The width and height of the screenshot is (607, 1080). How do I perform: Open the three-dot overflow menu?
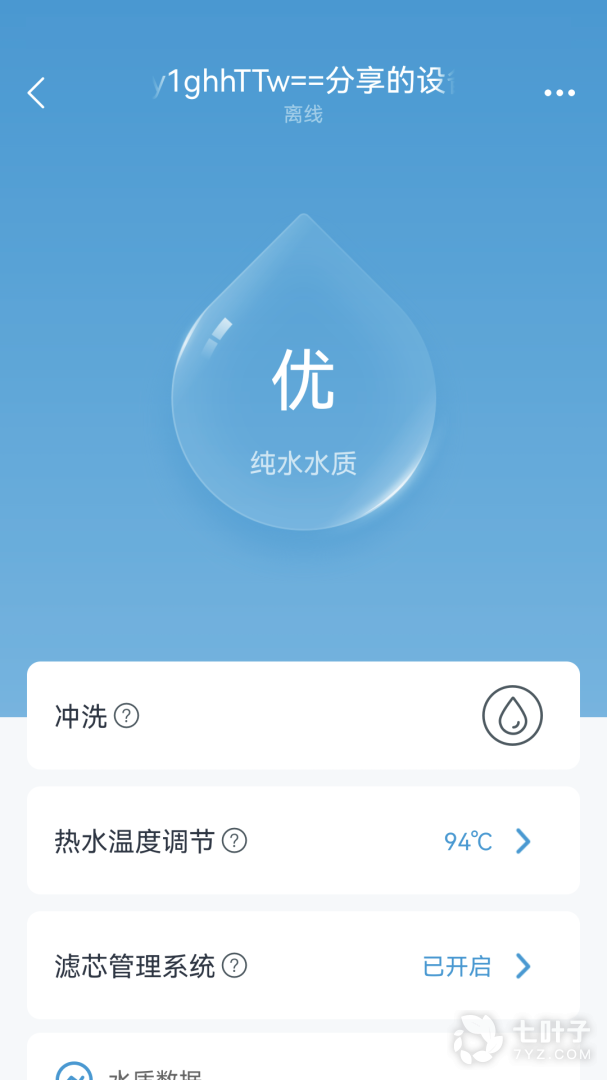pos(559,93)
